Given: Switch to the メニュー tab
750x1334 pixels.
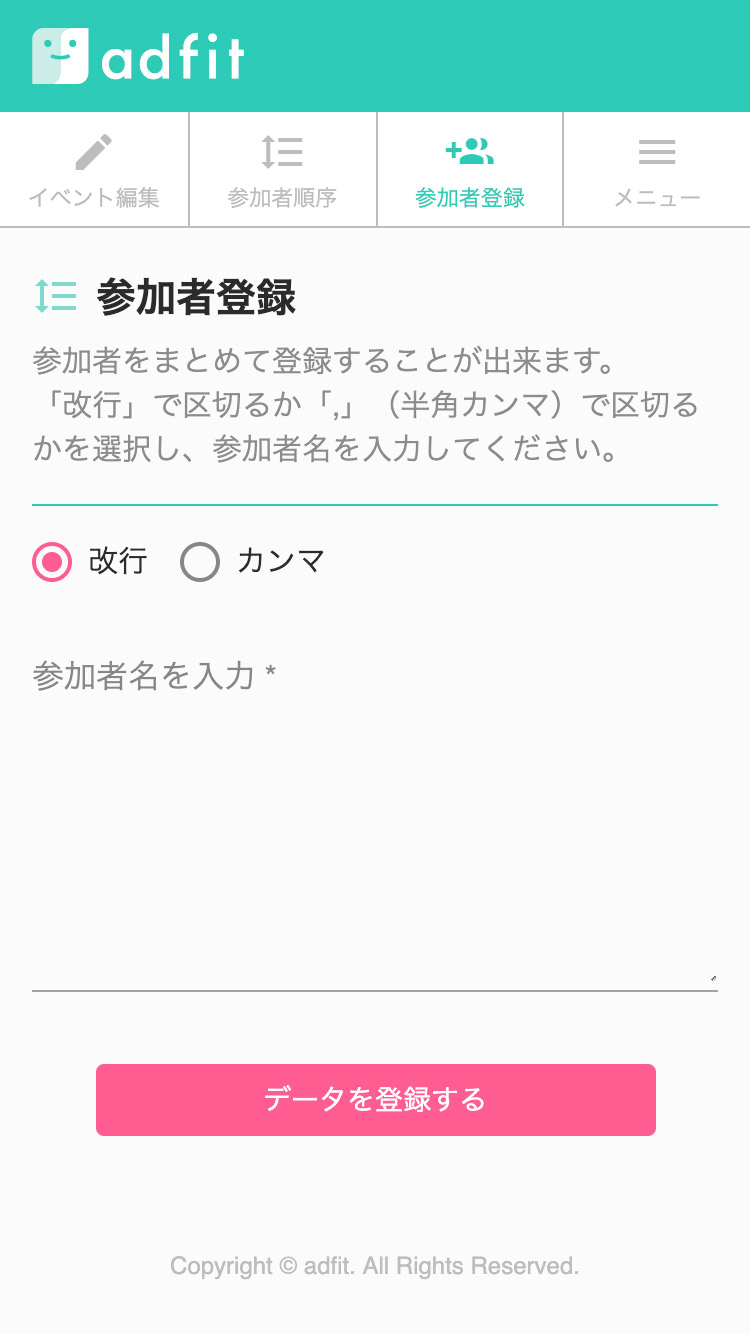Looking at the screenshot, I should [x=657, y=168].
